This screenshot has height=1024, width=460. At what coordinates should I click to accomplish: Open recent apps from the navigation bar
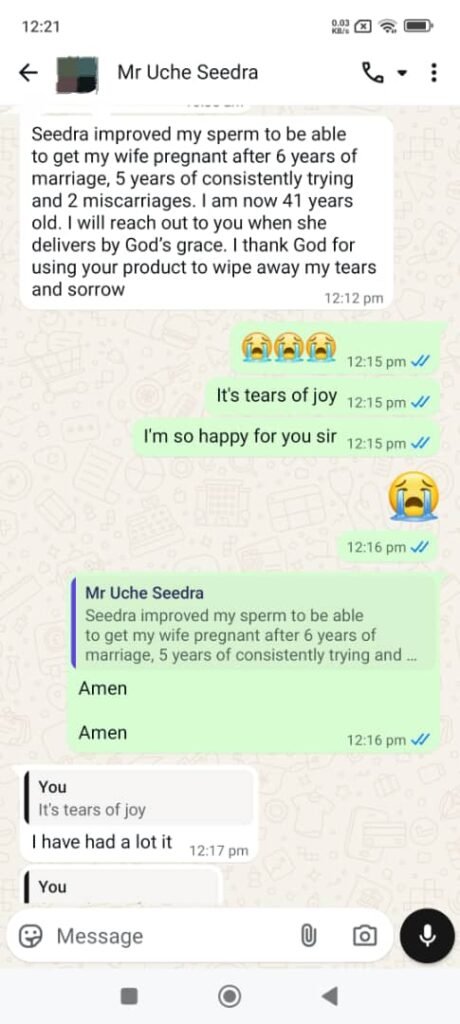click(x=129, y=996)
